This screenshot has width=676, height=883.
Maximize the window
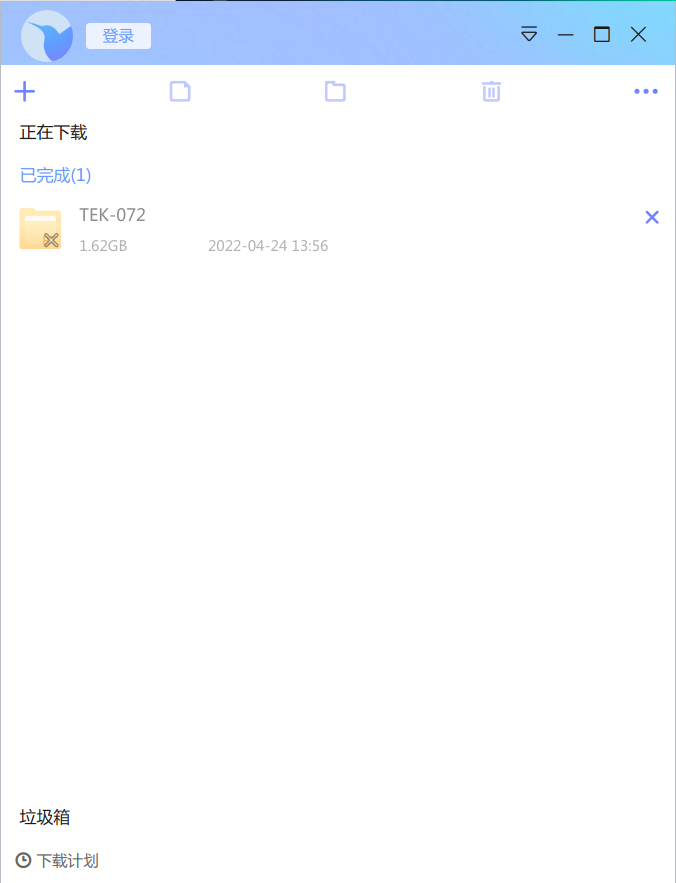click(602, 34)
